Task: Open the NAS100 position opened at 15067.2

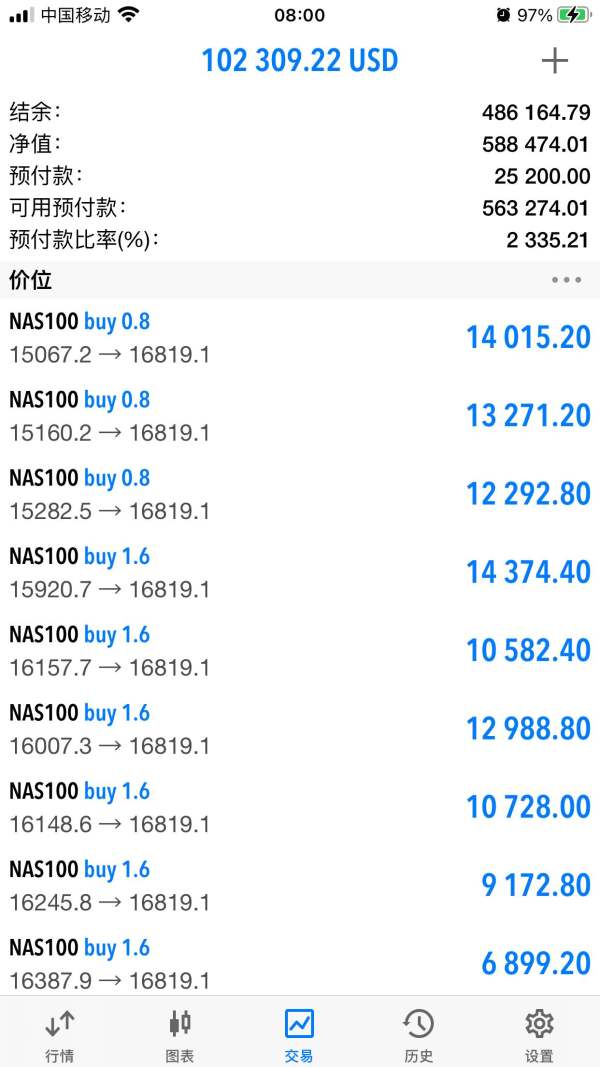Action: (x=300, y=338)
